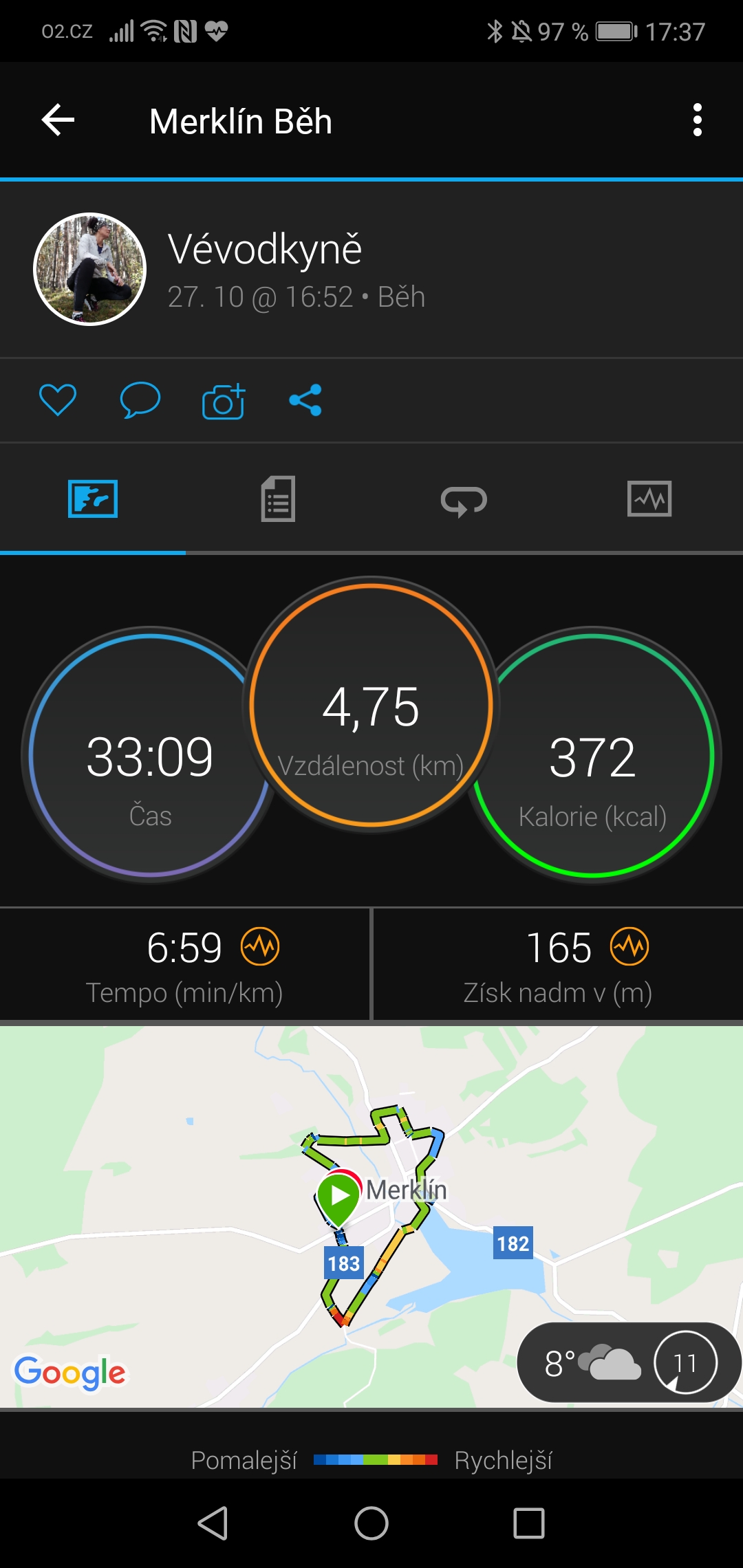Switch to the charts tab
This screenshot has height=1568, width=743.
[650, 499]
